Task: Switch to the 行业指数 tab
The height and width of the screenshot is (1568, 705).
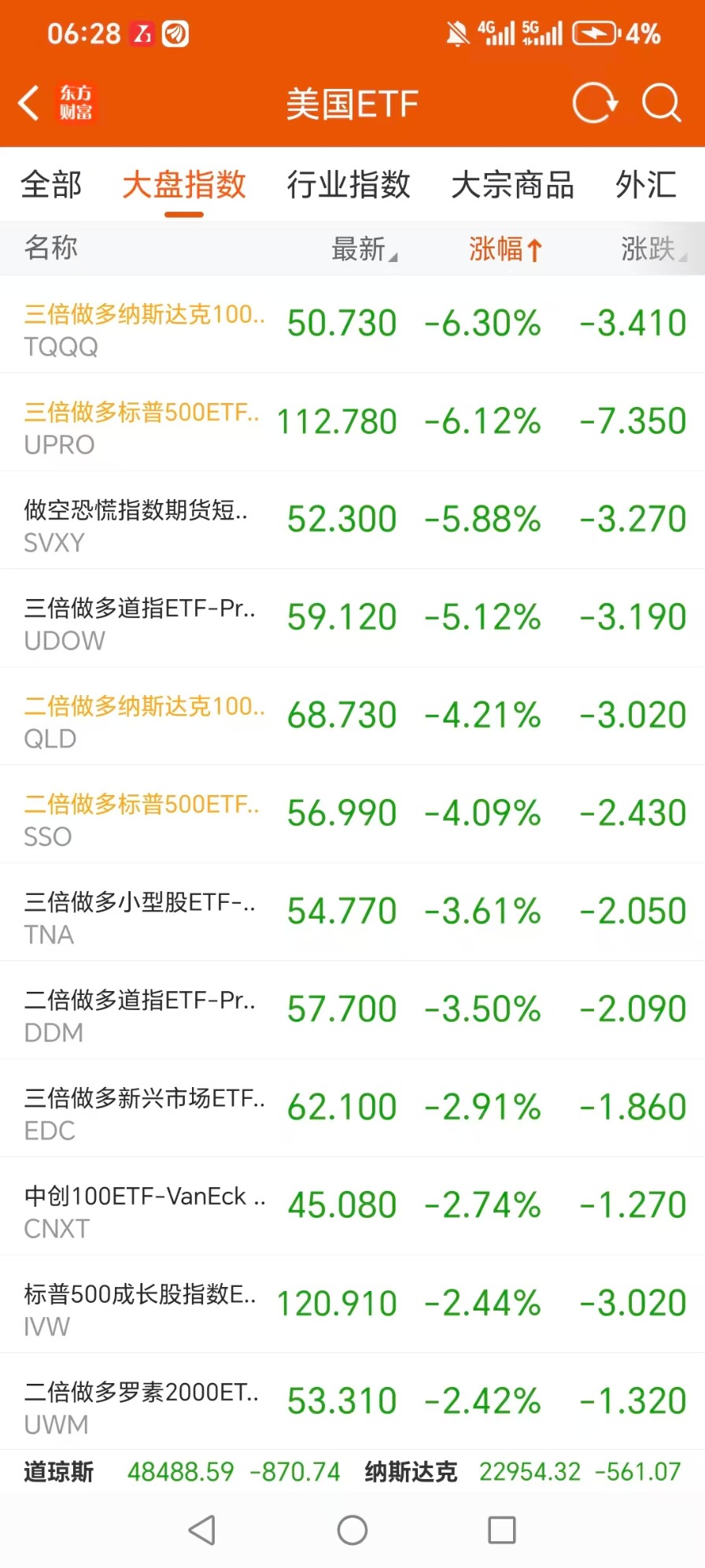Action: click(x=348, y=185)
